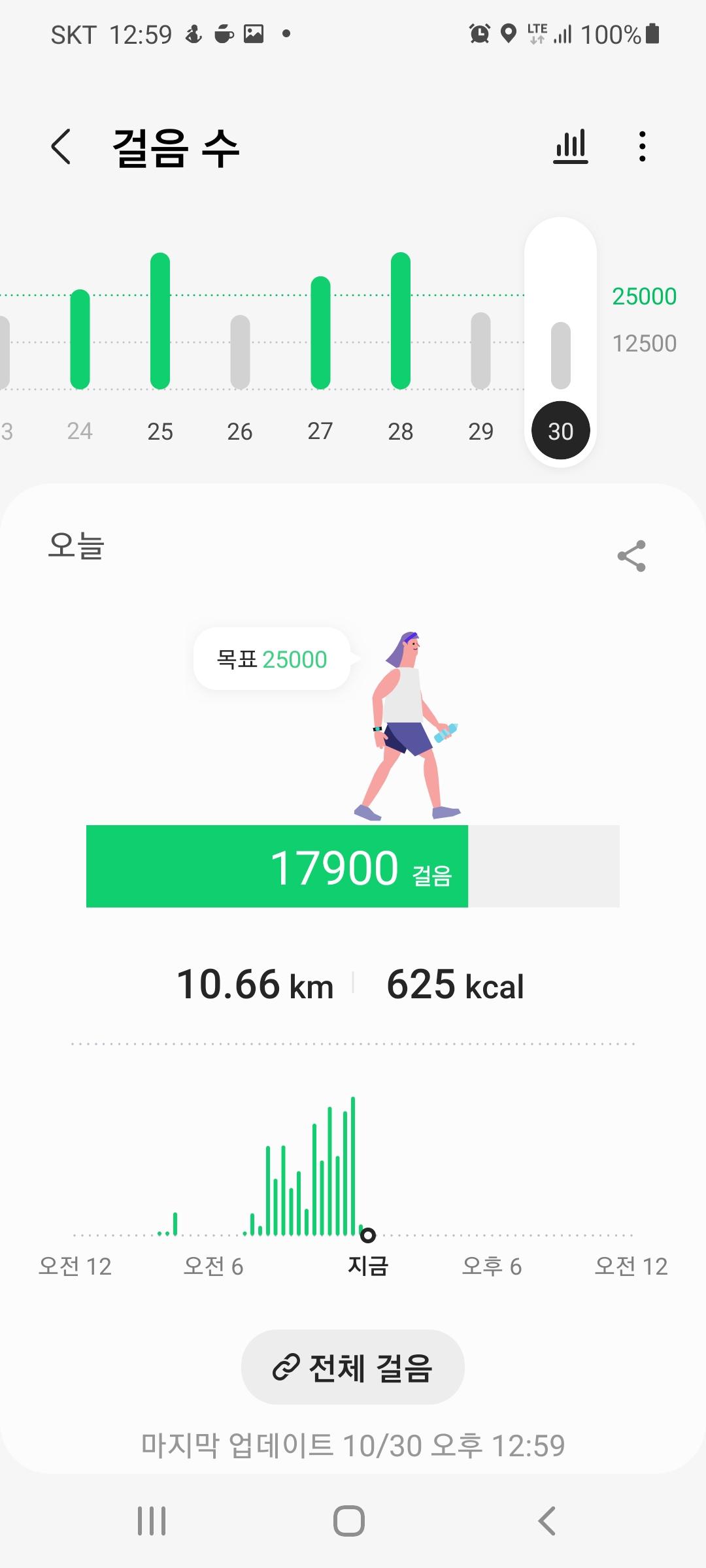Open the 전체 걸음 button
Image resolution: width=706 pixels, height=1568 pixels.
pyautogui.click(x=353, y=1367)
